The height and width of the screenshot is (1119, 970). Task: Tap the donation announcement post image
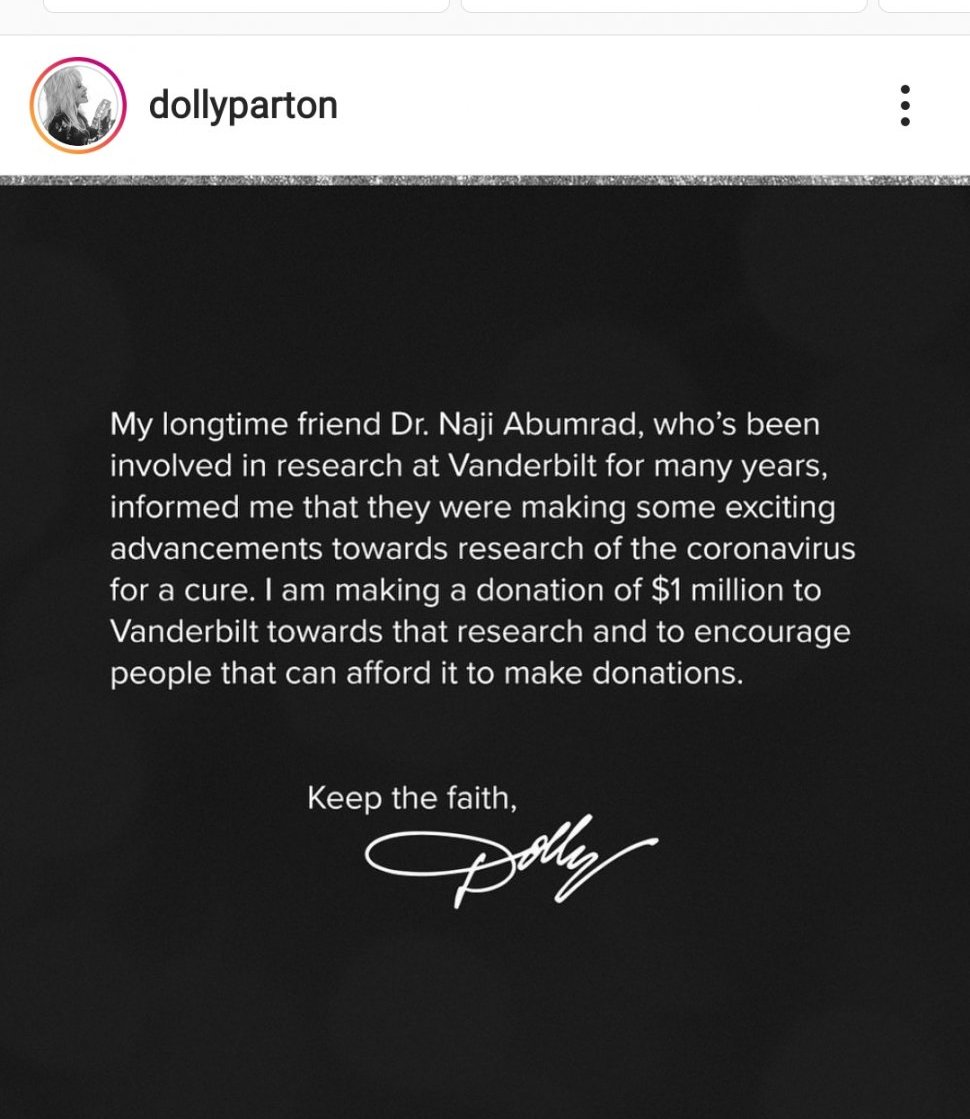click(485, 640)
